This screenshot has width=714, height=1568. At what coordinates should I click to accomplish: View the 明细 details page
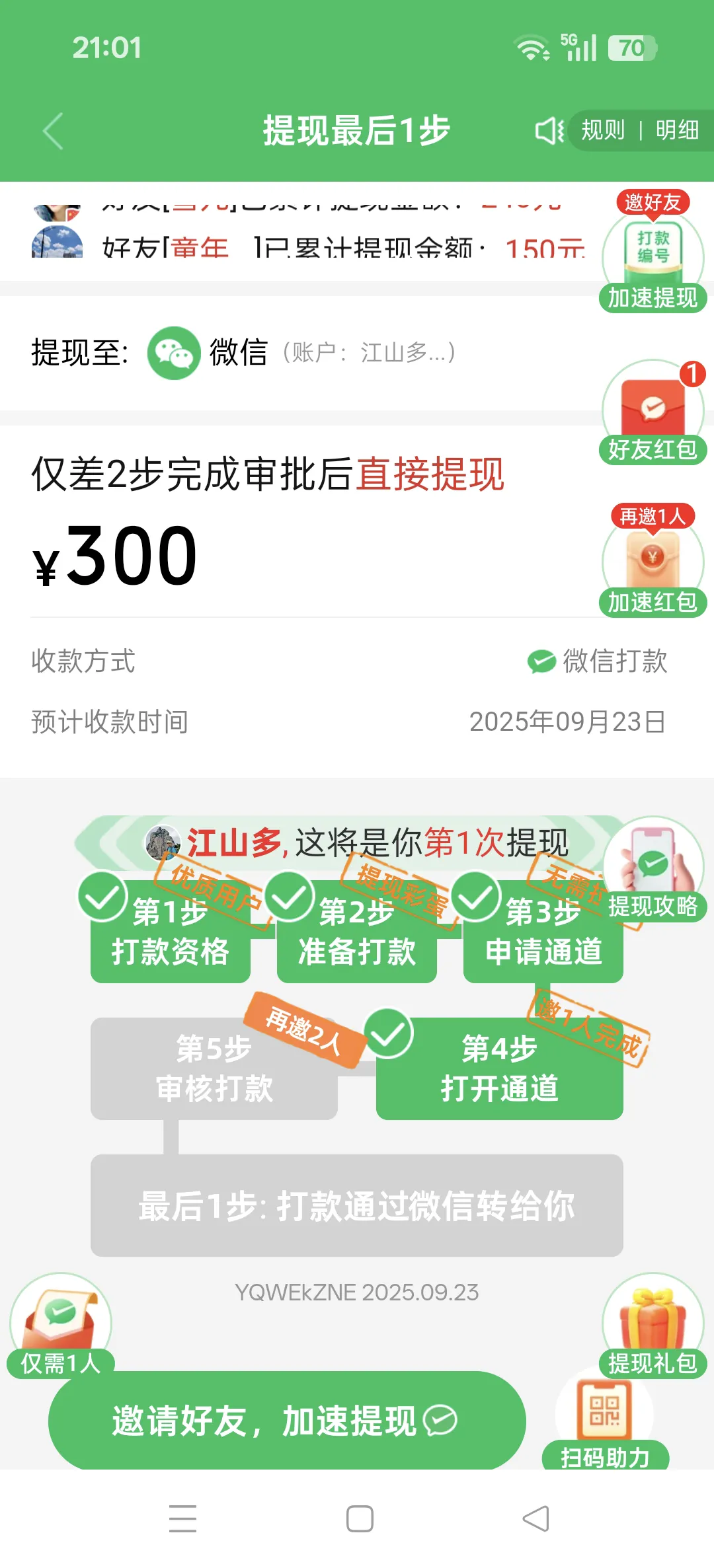[676, 131]
